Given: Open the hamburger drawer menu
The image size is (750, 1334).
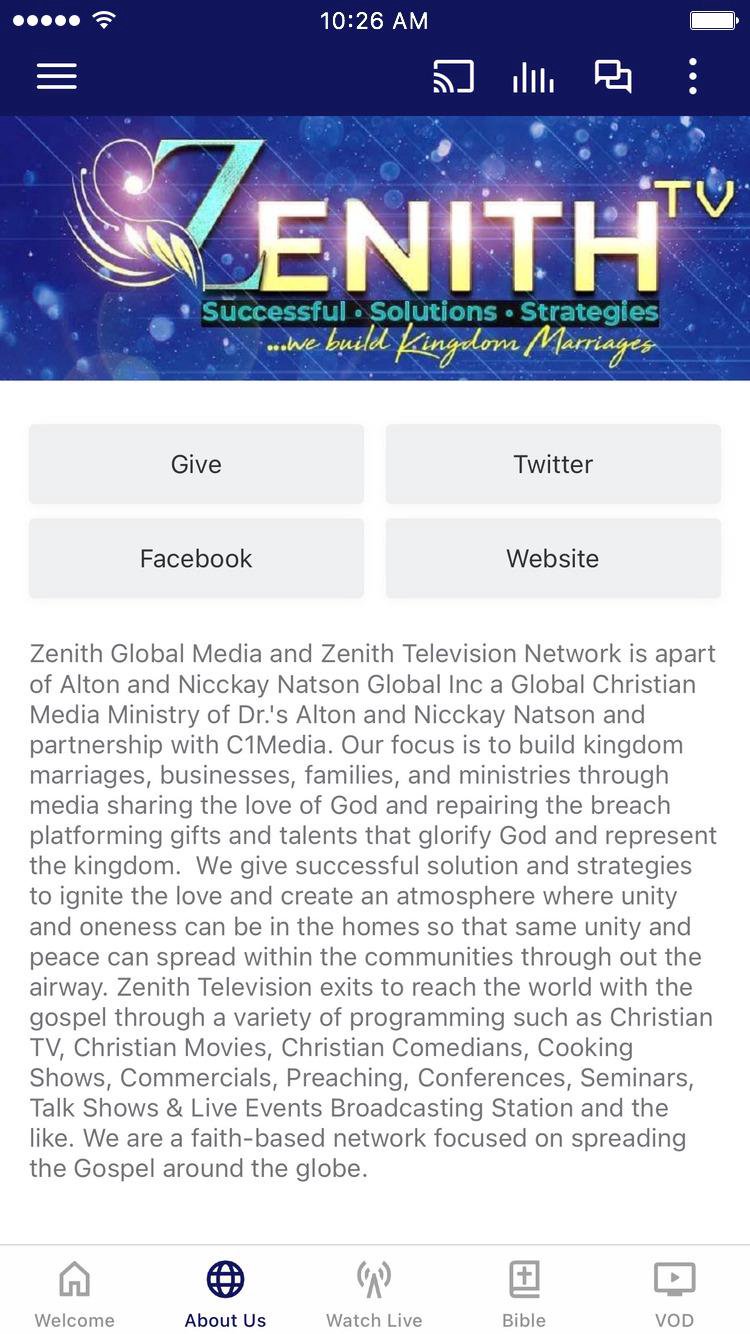Looking at the screenshot, I should tap(57, 77).
